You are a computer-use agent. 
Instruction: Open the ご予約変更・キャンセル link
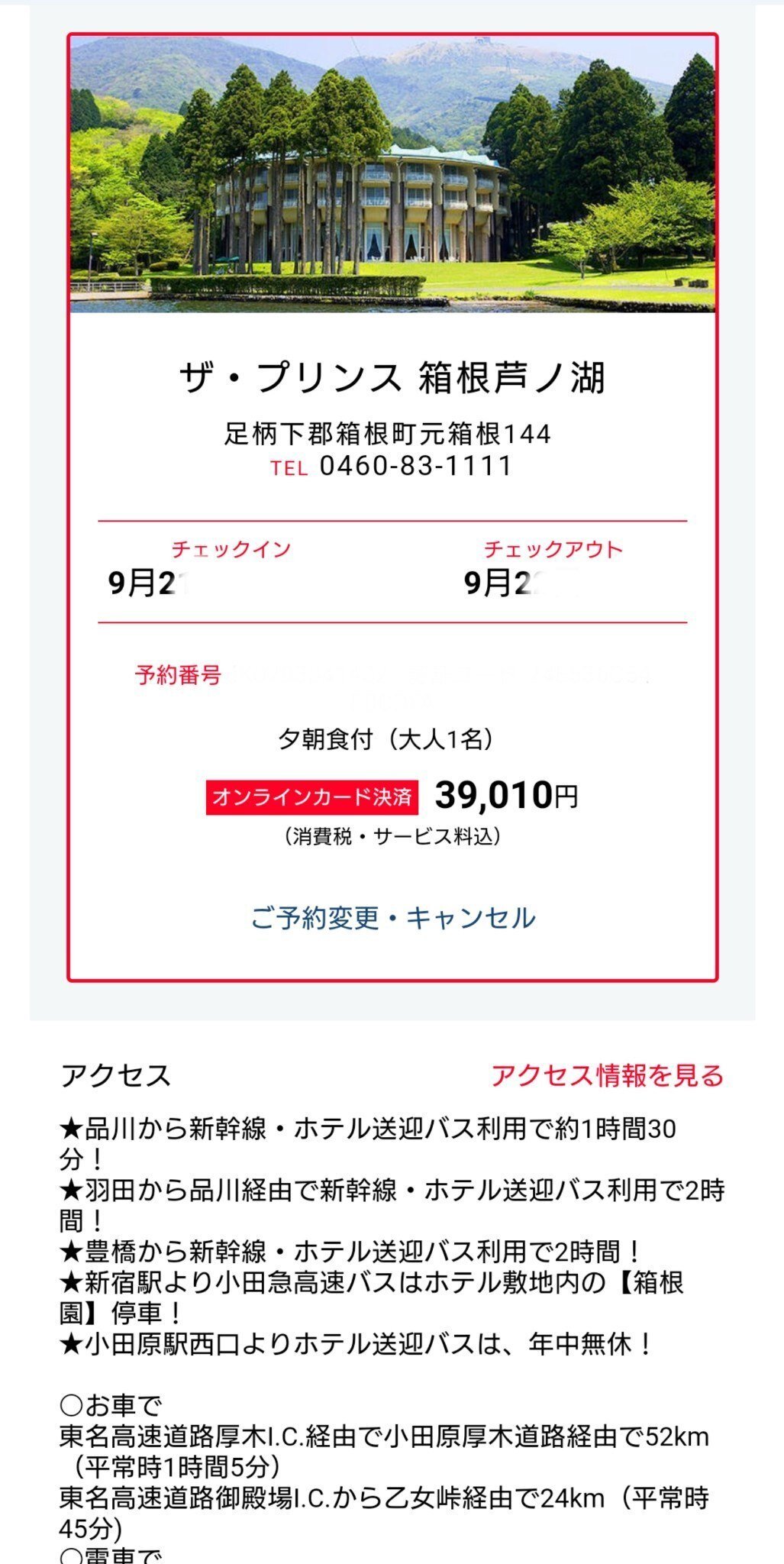coord(392,917)
